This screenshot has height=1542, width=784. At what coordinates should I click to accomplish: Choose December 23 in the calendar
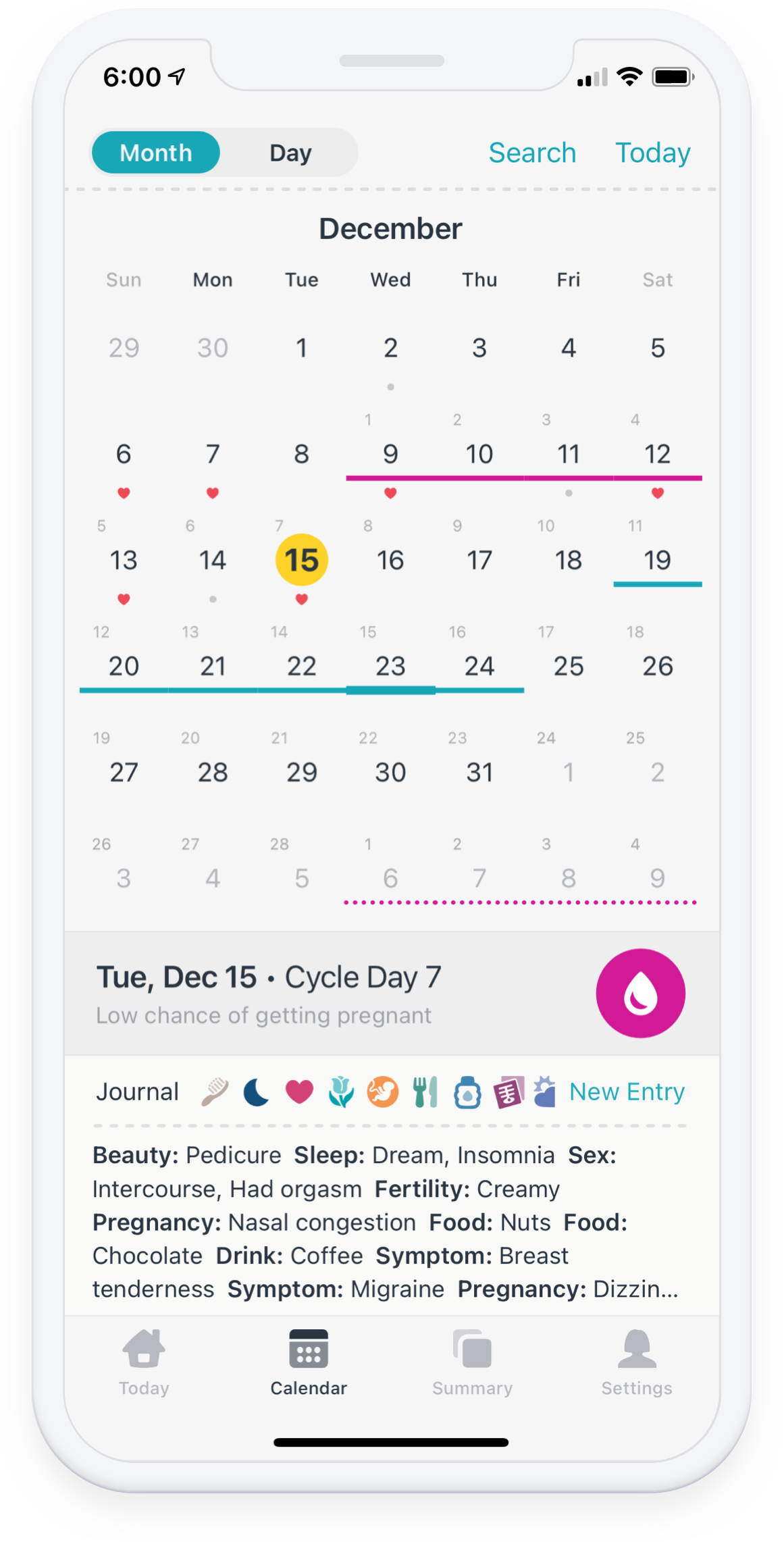tap(390, 666)
